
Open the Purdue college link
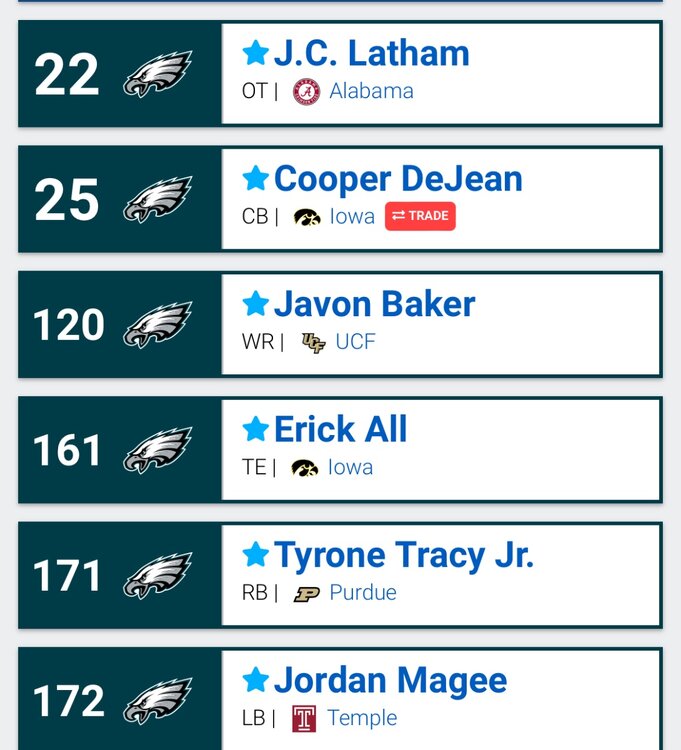(362, 593)
